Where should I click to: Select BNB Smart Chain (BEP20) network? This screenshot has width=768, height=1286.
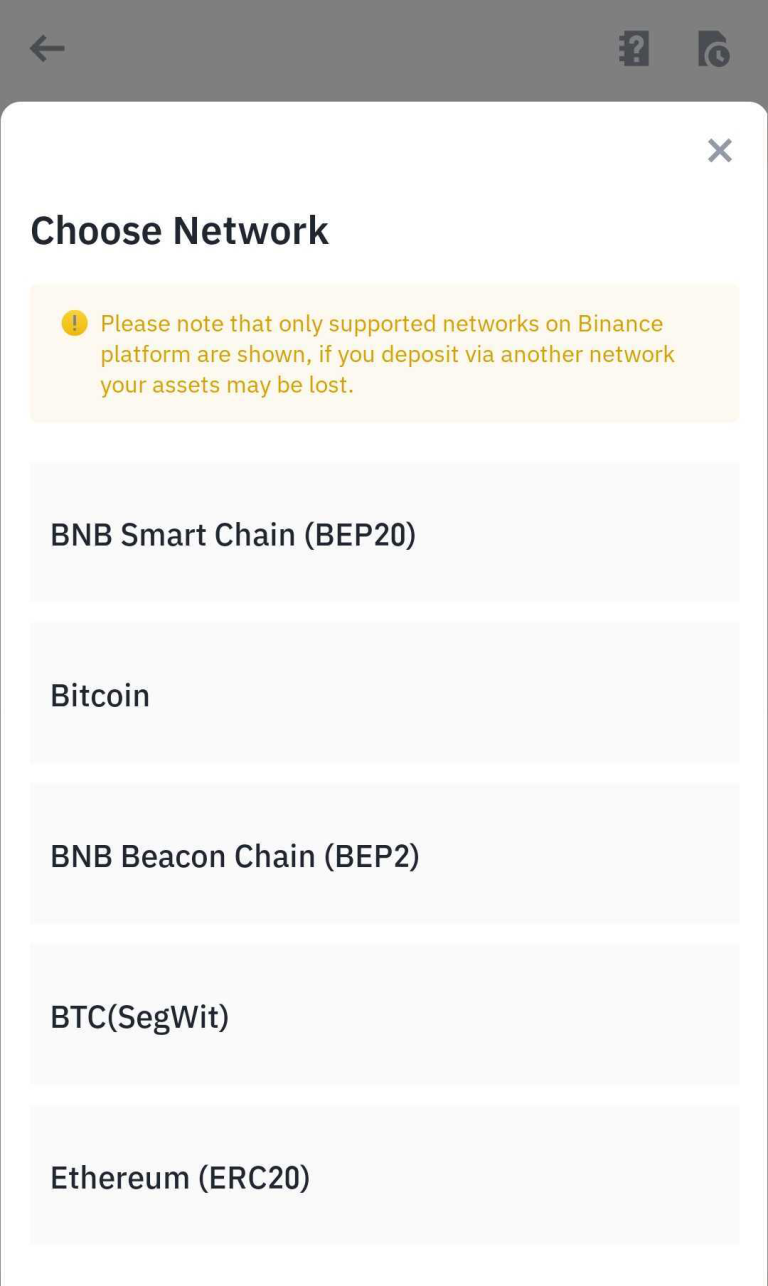click(x=384, y=533)
